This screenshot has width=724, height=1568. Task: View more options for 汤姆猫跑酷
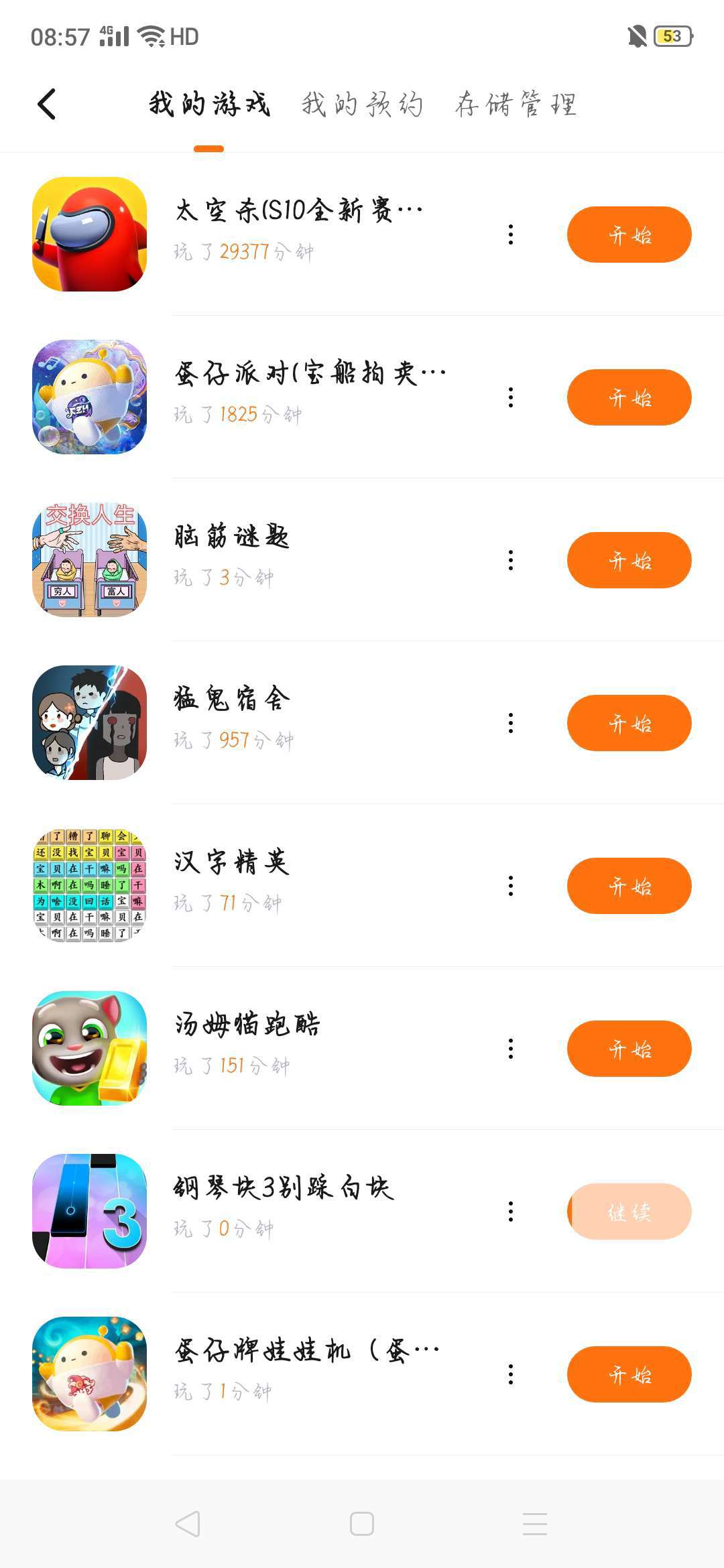511,1049
